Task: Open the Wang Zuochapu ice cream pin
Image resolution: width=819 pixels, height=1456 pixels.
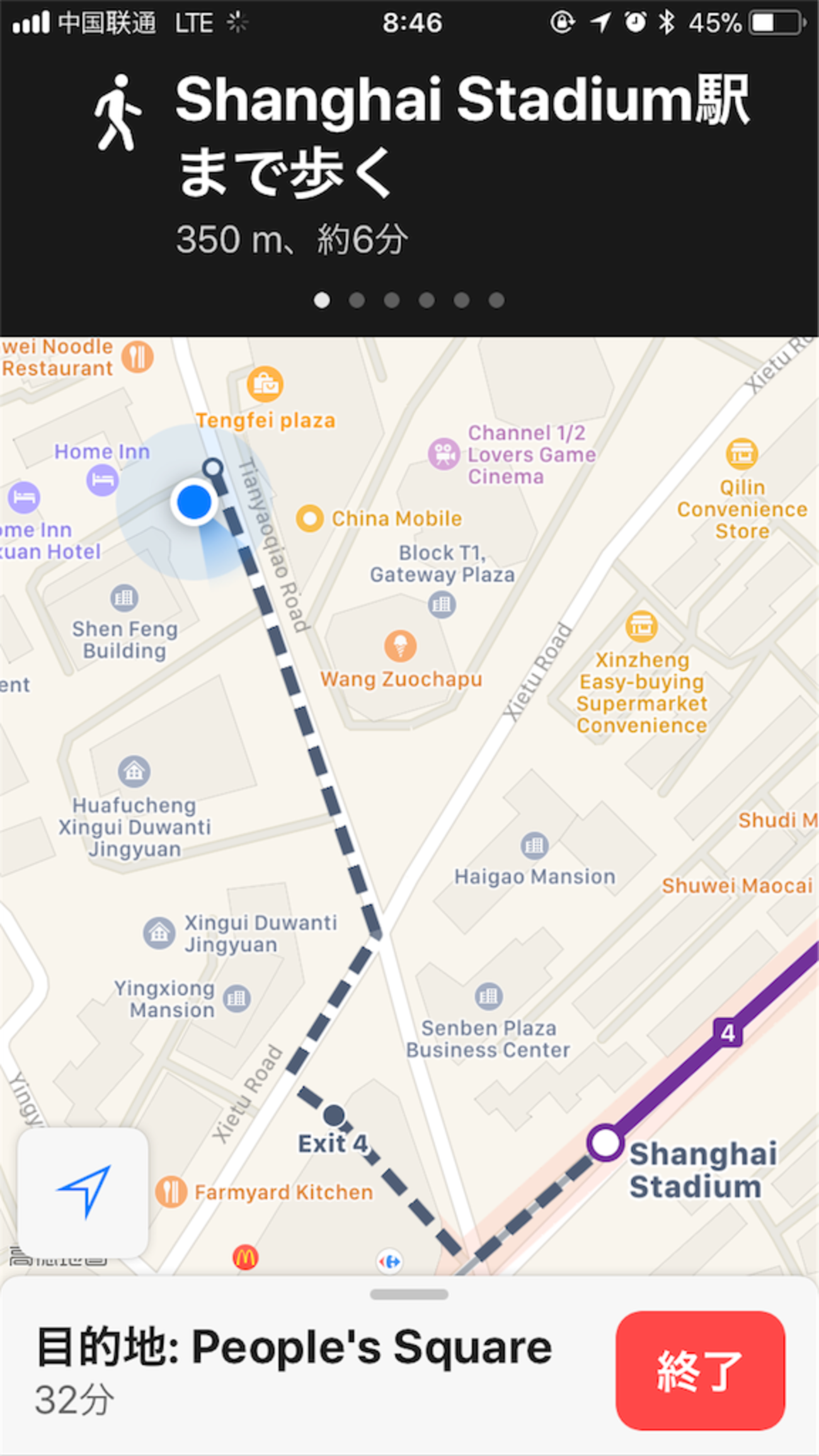Action: click(x=401, y=646)
